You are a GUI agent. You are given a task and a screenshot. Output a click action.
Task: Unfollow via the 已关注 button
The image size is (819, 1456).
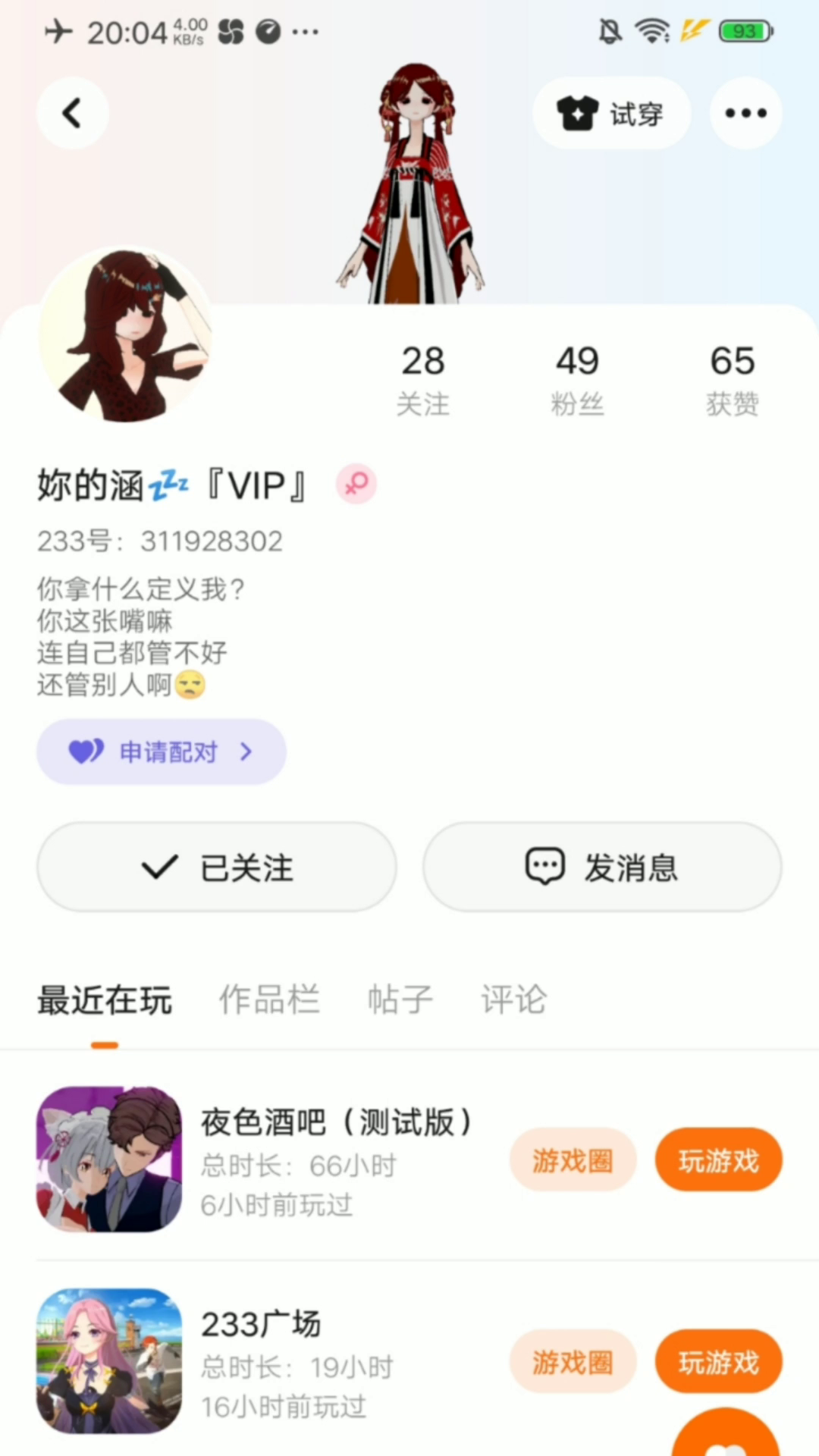[x=217, y=867]
